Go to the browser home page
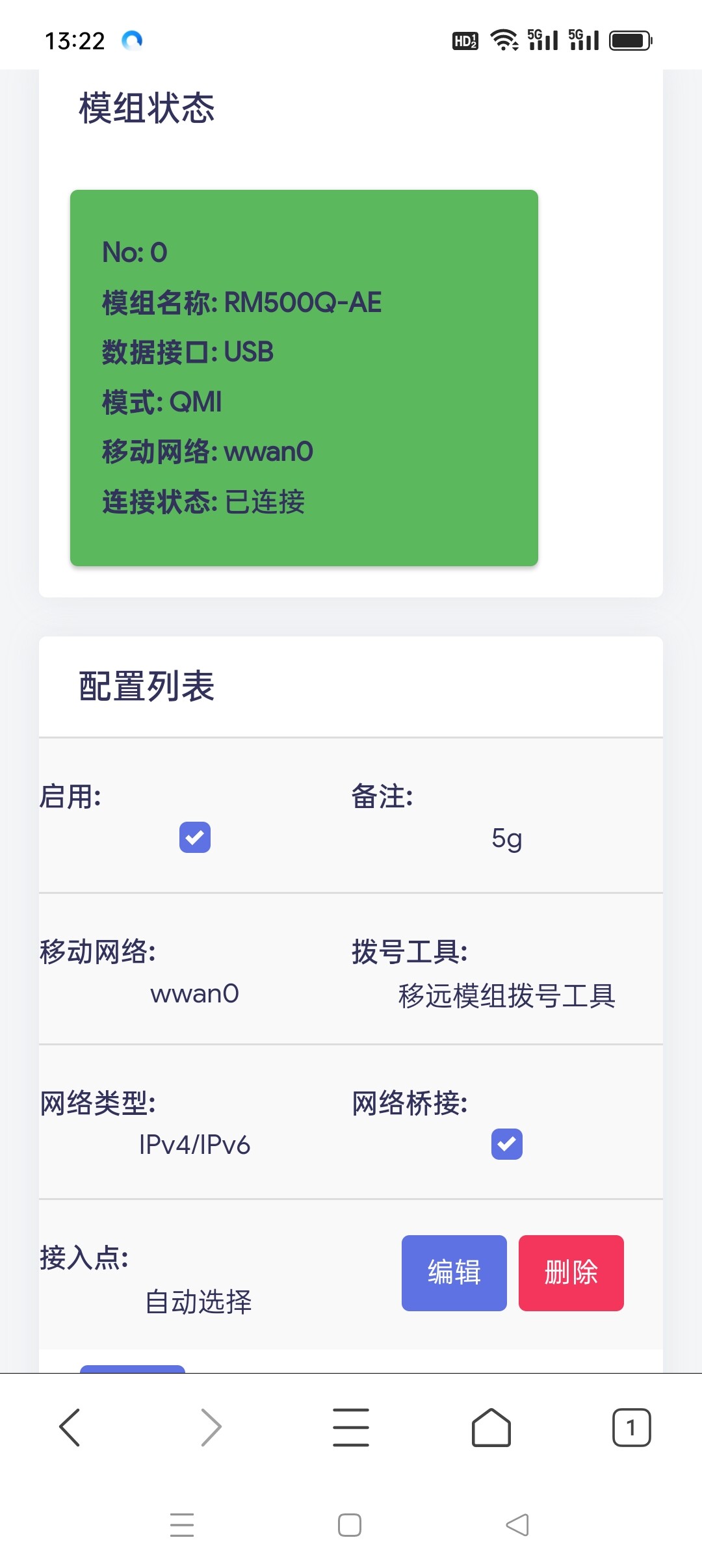702x1568 pixels. coord(491,1427)
